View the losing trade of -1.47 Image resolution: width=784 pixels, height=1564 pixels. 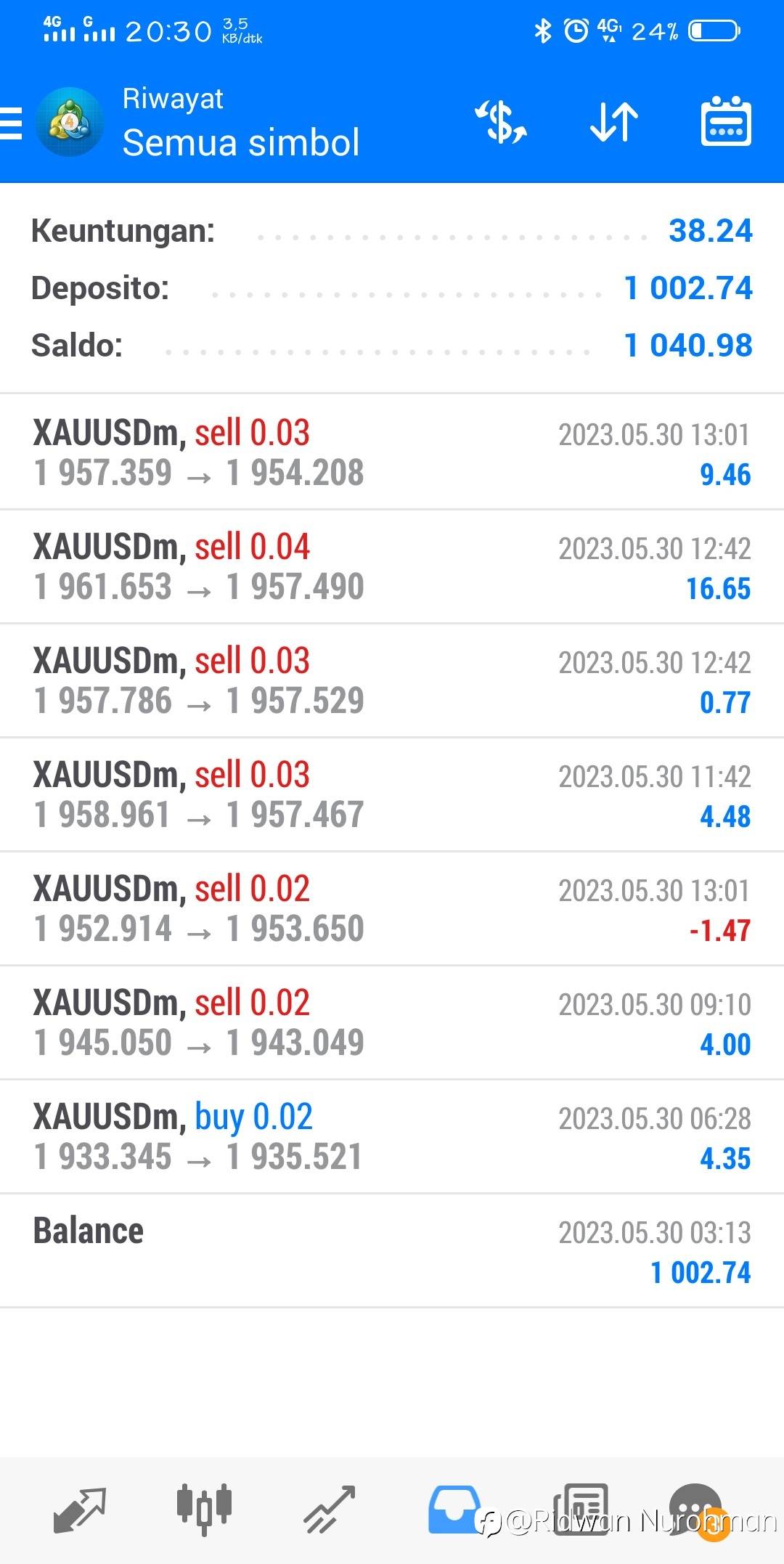[392, 908]
